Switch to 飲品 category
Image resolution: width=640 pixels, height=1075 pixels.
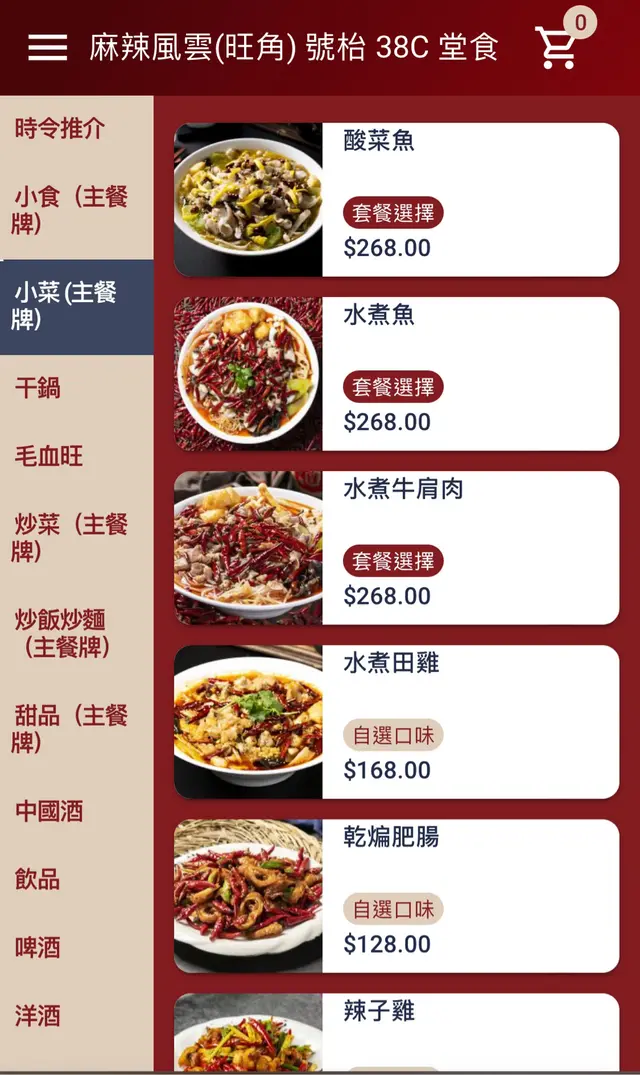[x=38, y=879]
